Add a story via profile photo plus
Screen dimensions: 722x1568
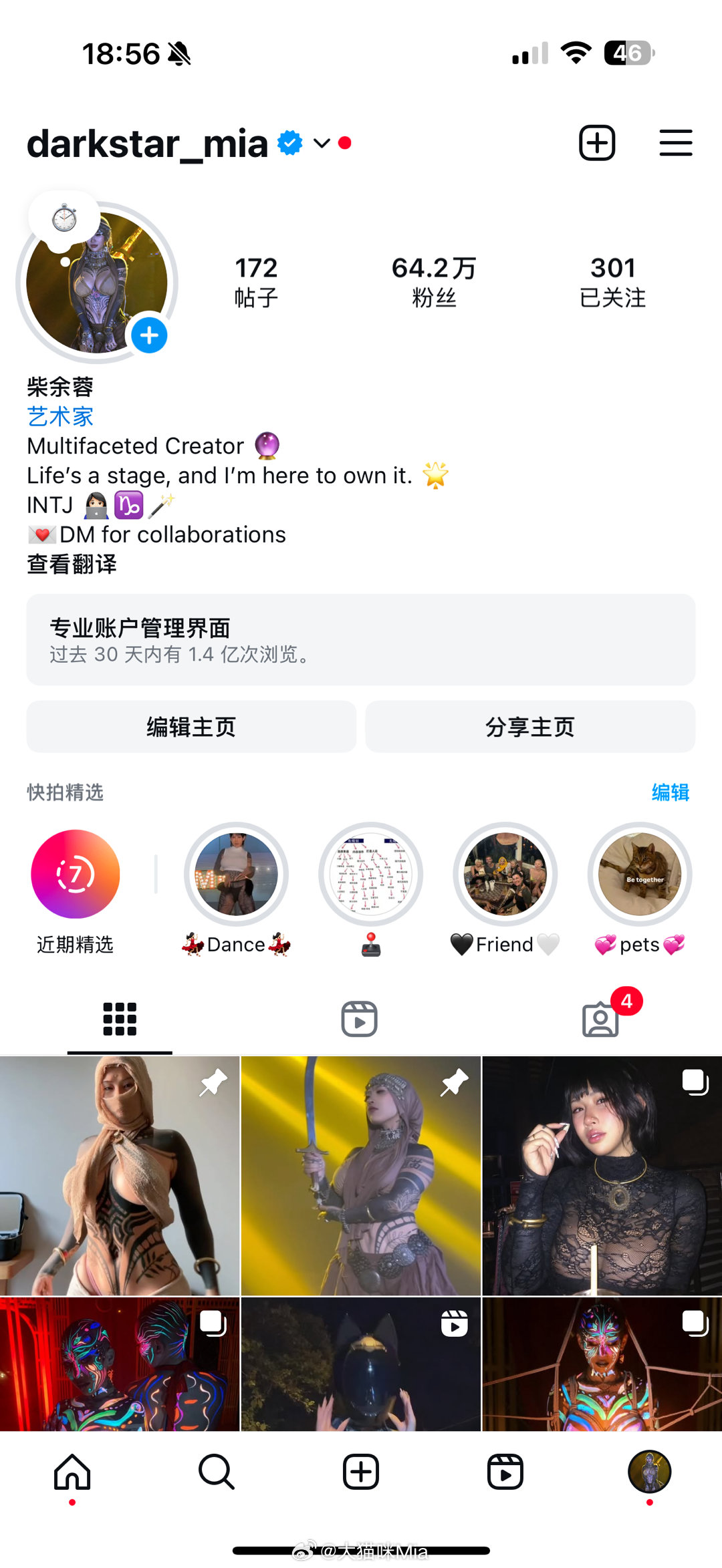click(x=149, y=335)
